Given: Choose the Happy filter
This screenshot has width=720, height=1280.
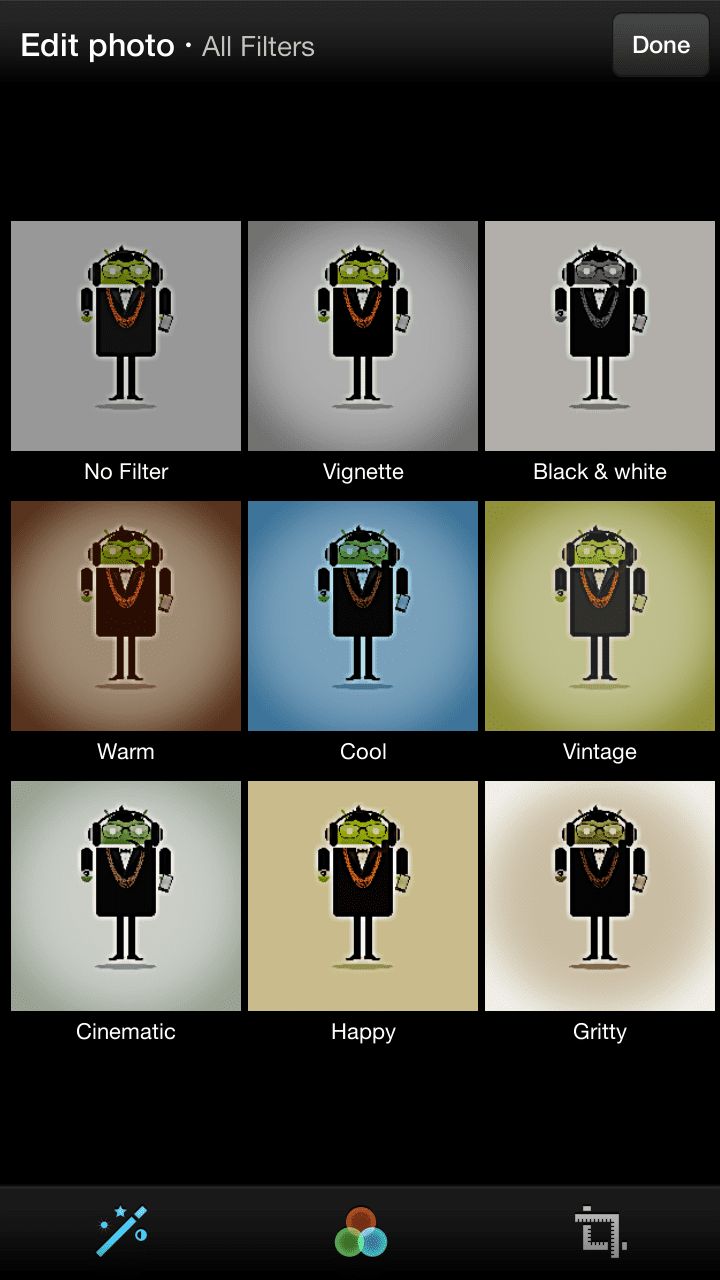Looking at the screenshot, I should click(x=363, y=896).
